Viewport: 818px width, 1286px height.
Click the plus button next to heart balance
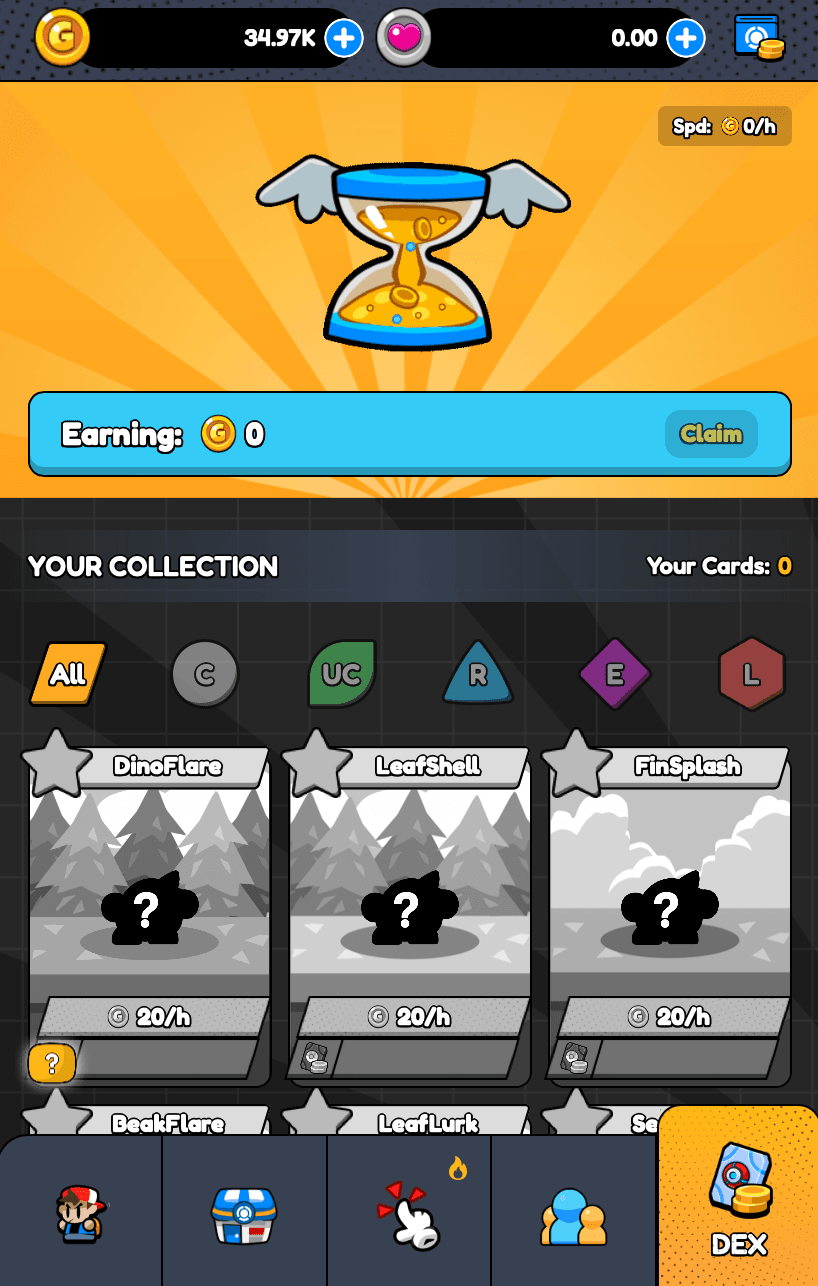[685, 39]
